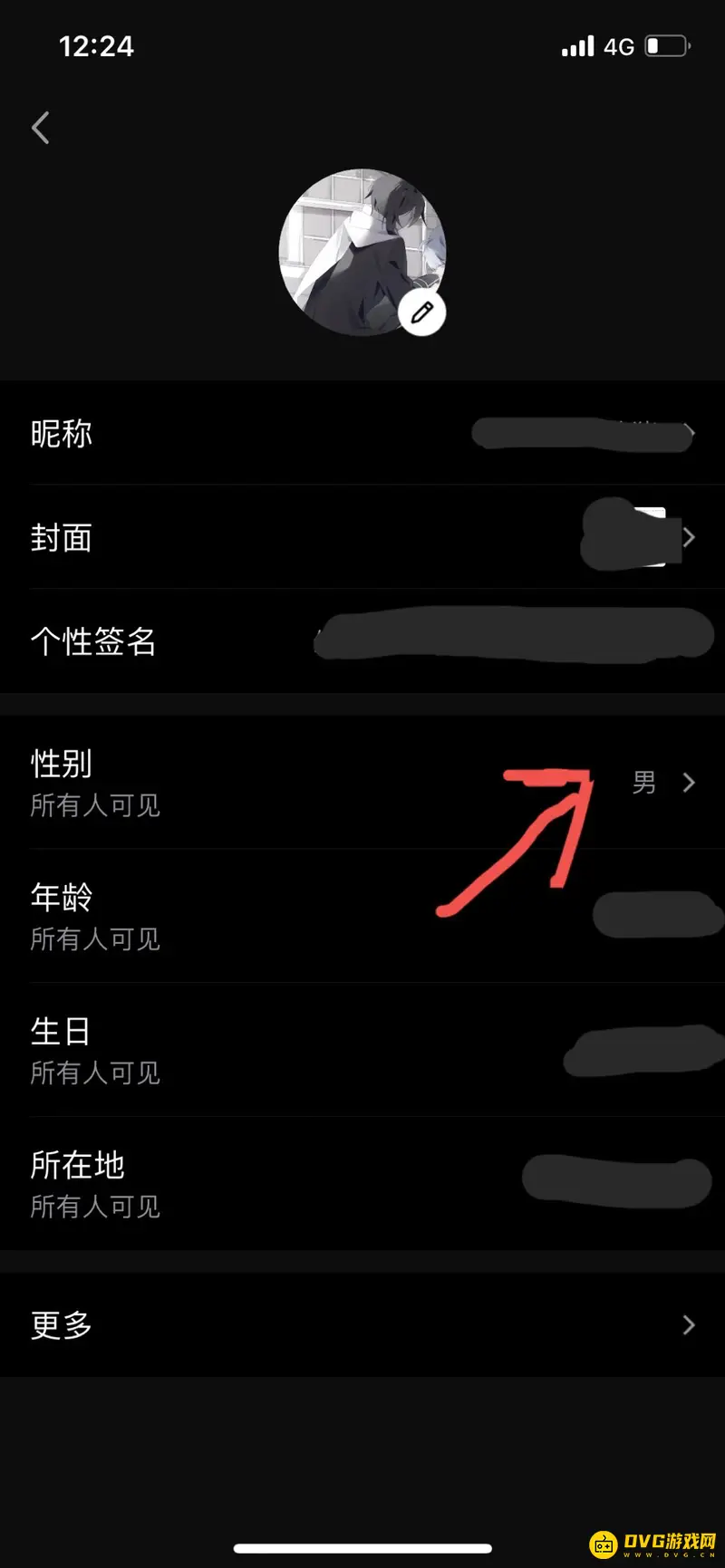Tap the 封面 row disclosure arrow

689,537
